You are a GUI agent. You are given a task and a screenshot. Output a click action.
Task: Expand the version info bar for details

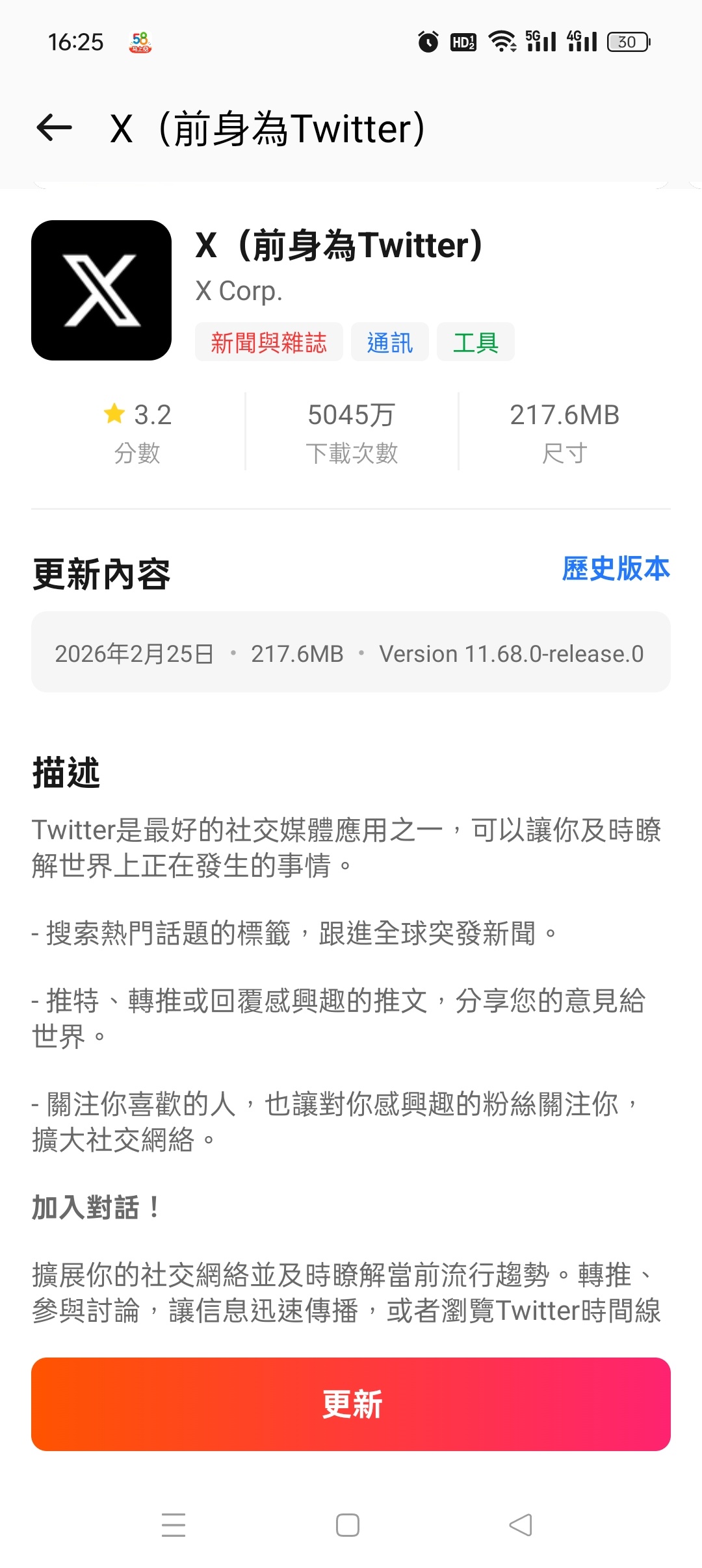351,653
